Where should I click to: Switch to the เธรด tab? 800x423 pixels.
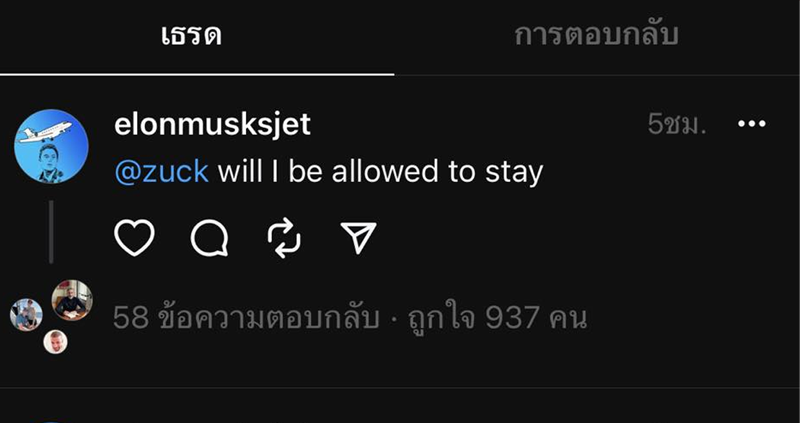[x=192, y=36]
